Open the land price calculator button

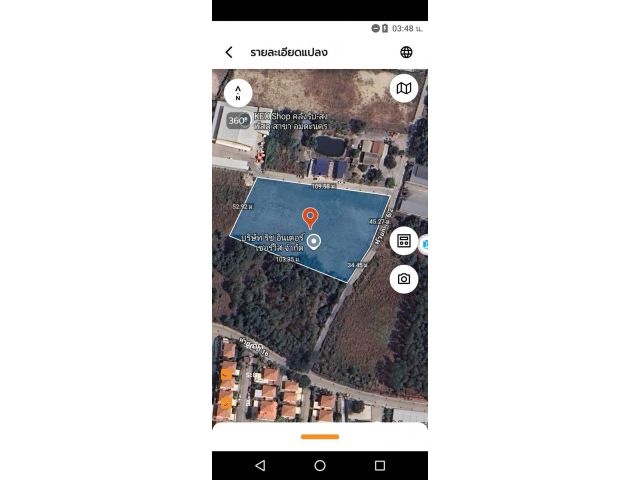(403, 241)
